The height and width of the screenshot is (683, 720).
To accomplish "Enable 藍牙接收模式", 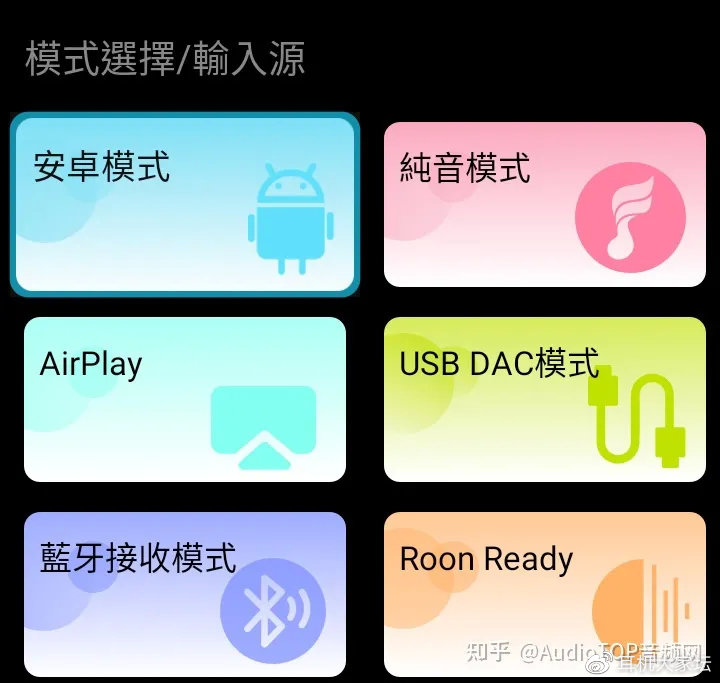I will coord(184,594).
